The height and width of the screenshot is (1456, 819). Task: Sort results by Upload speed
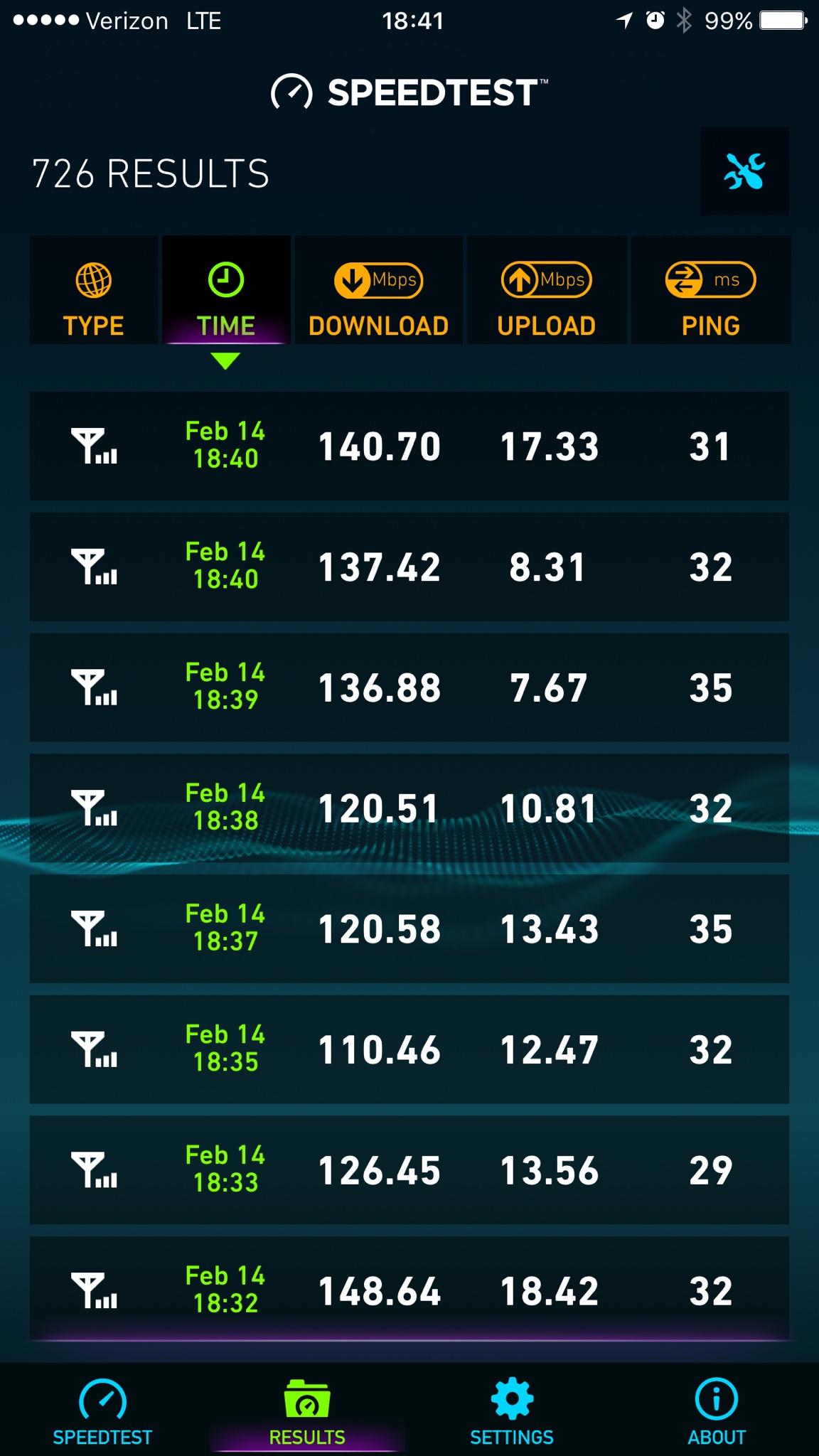547,290
